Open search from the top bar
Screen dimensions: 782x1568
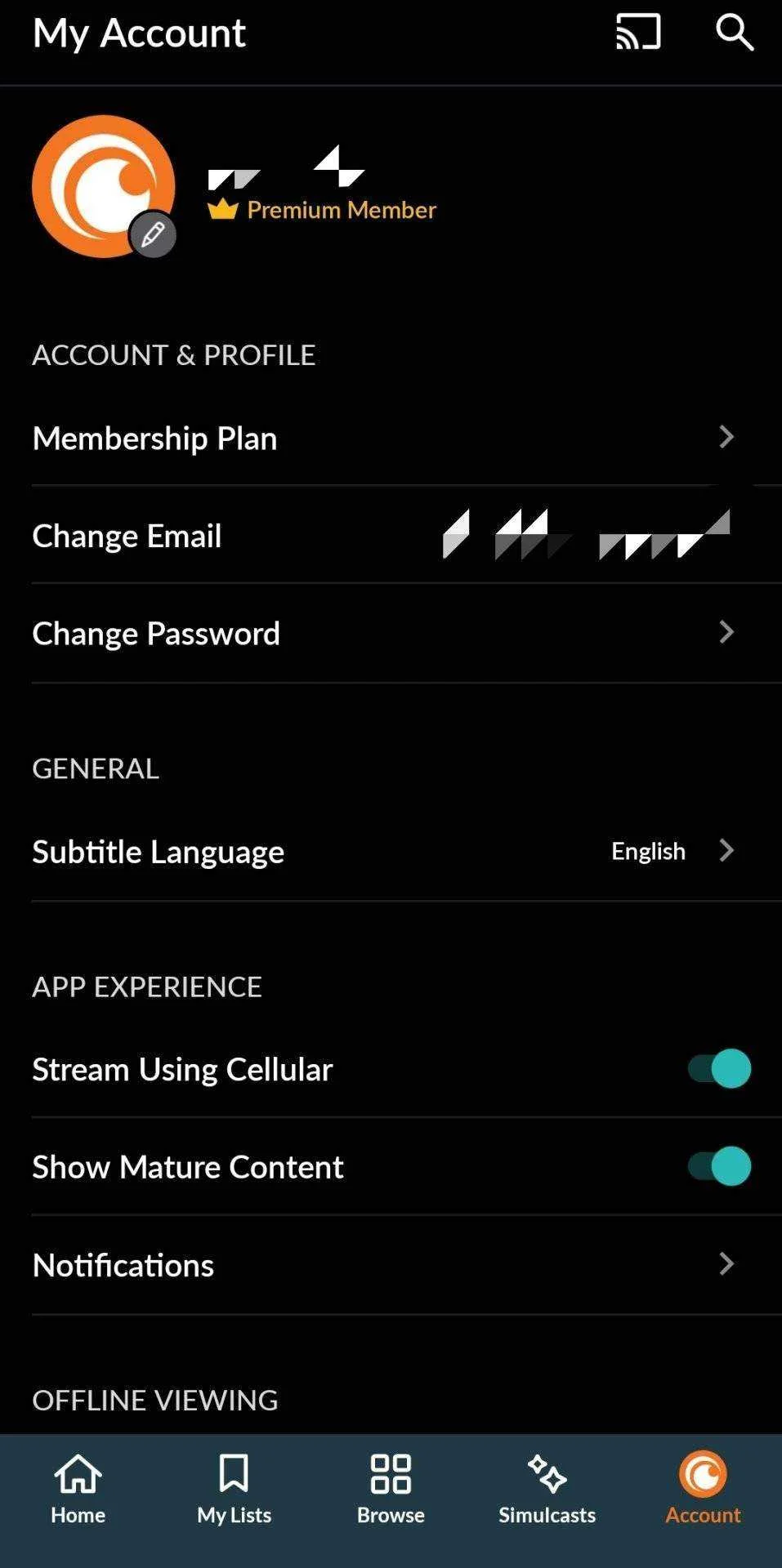[x=734, y=33]
